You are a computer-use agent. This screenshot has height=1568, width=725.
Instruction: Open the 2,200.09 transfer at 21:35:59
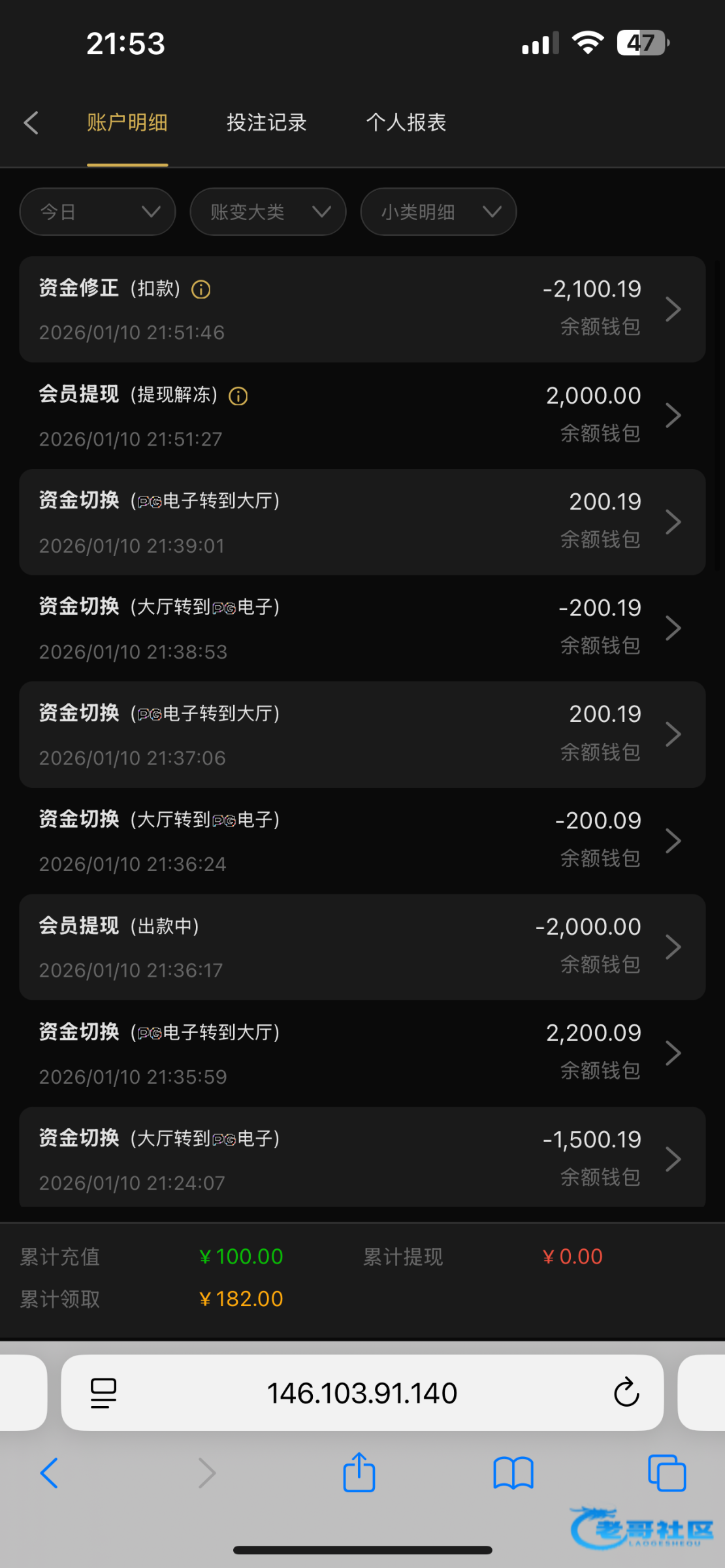tap(362, 1053)
